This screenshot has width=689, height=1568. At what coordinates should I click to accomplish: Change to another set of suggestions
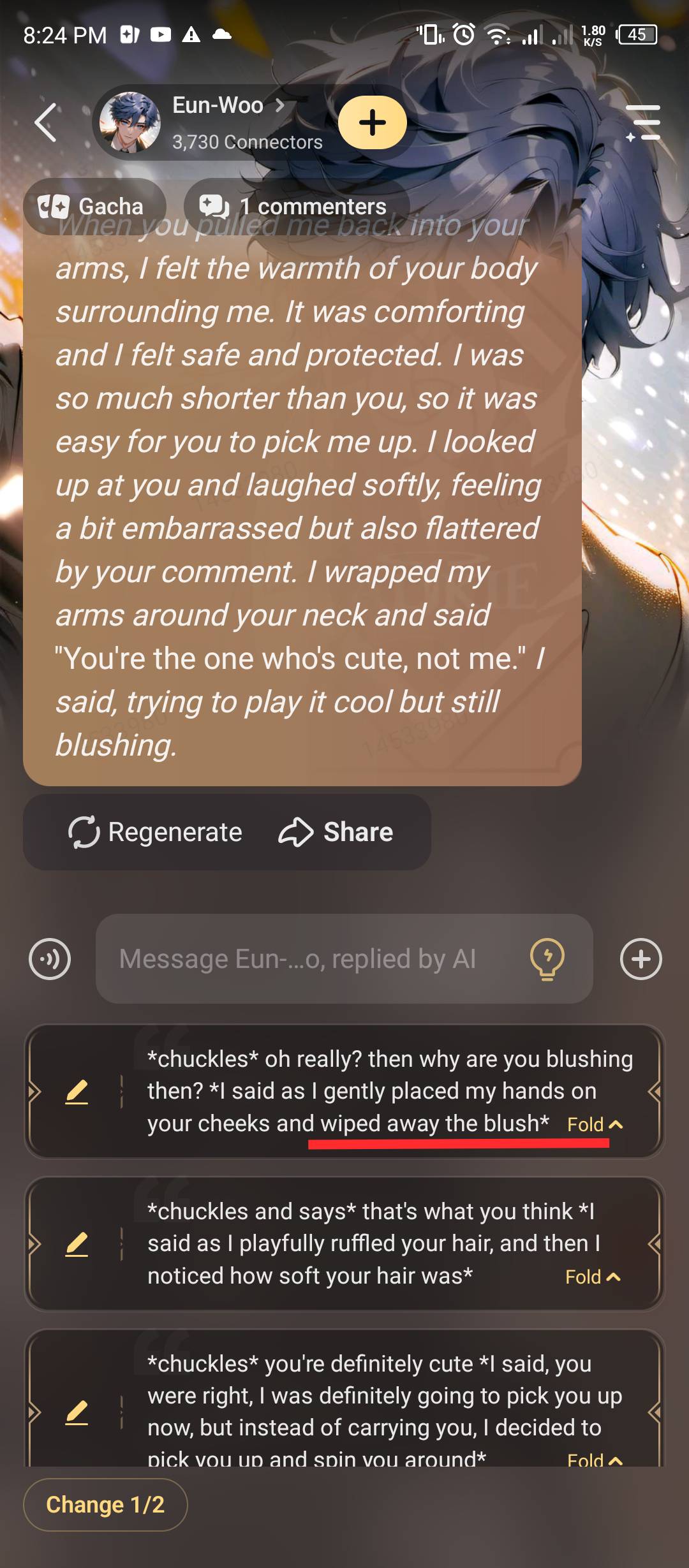coord(105,1505)
